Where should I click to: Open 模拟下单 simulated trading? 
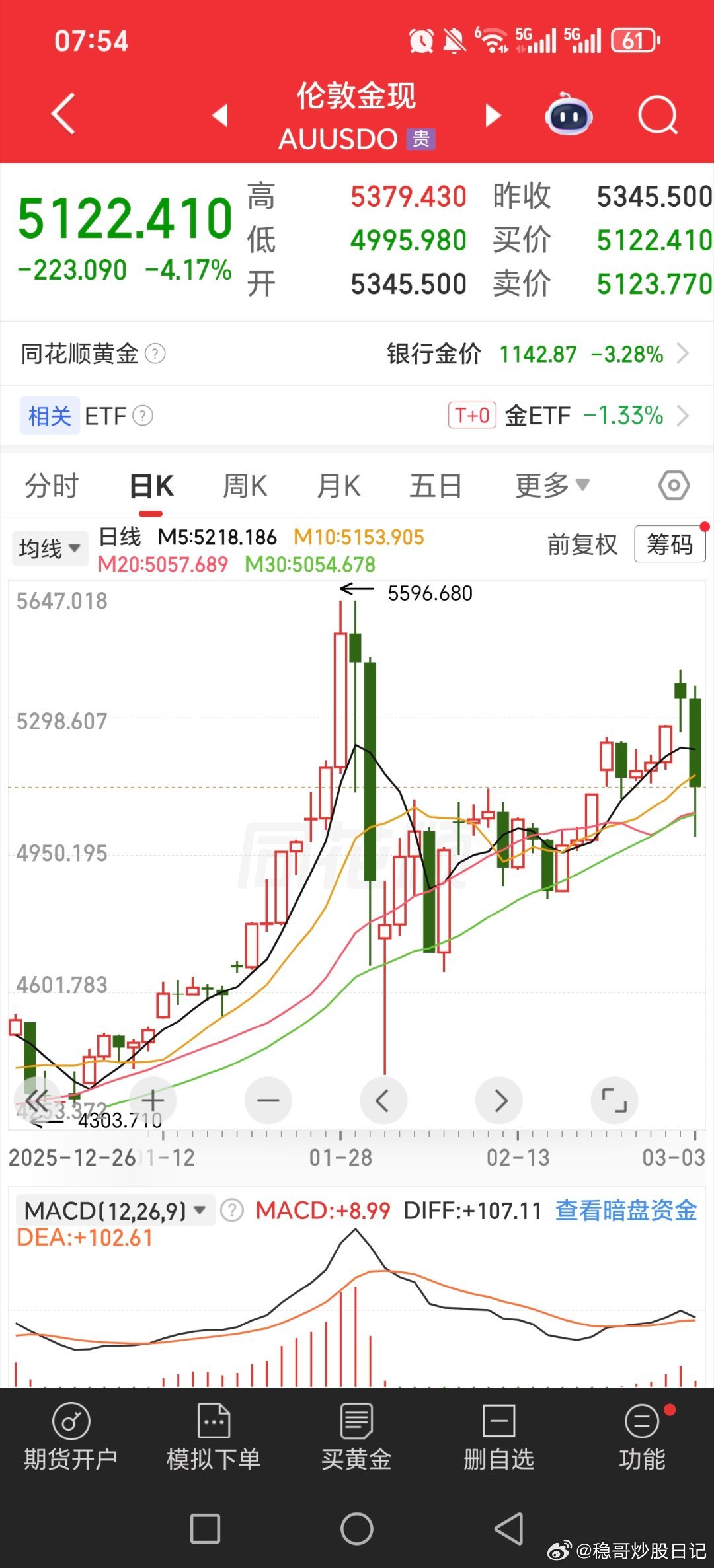point(213,1440)
